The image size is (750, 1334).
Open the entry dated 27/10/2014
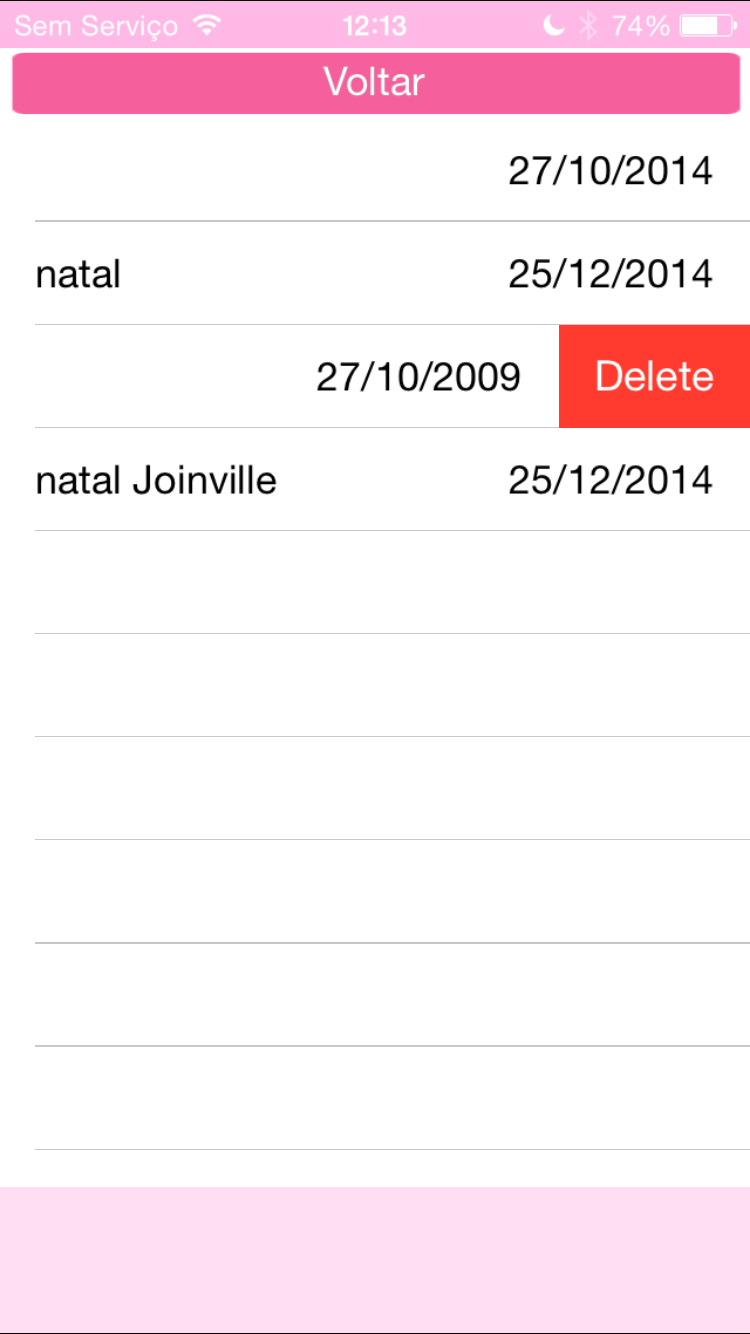(375, 171)
